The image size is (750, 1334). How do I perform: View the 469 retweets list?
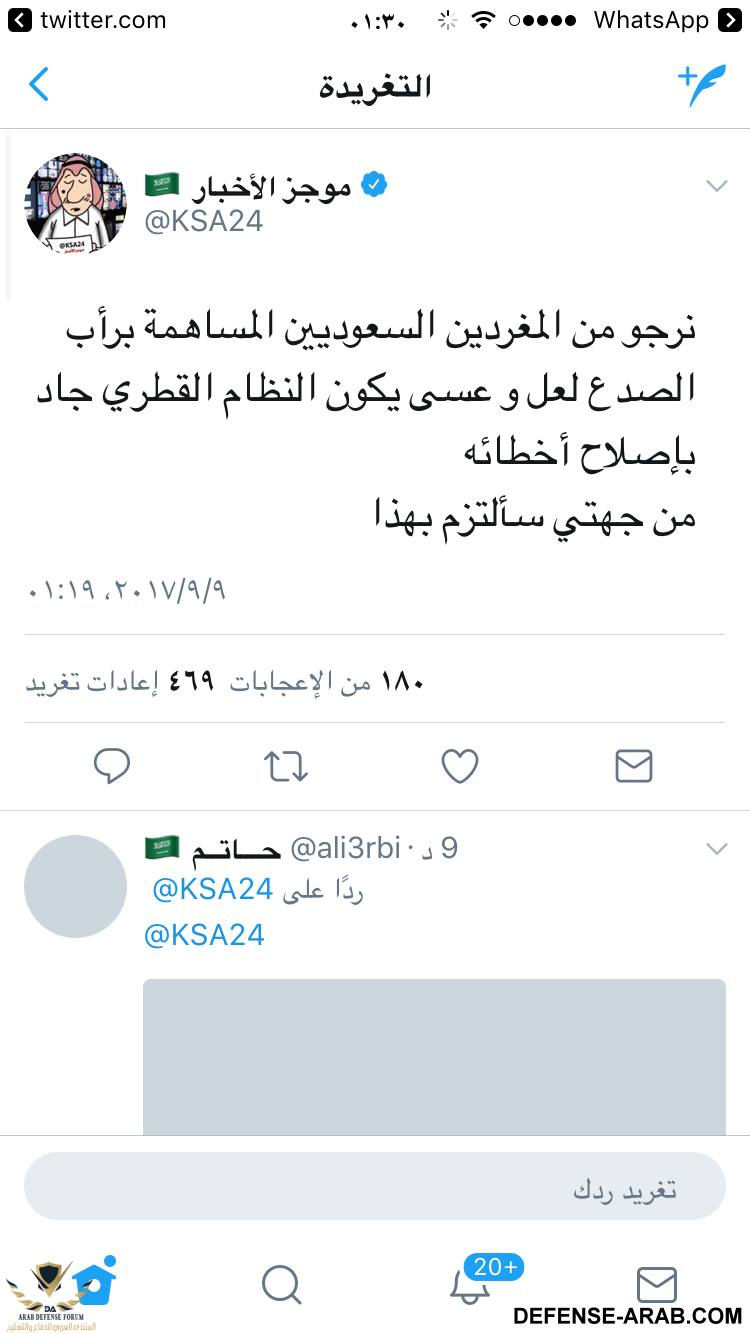pyautogui.click(x=120, y=682)
